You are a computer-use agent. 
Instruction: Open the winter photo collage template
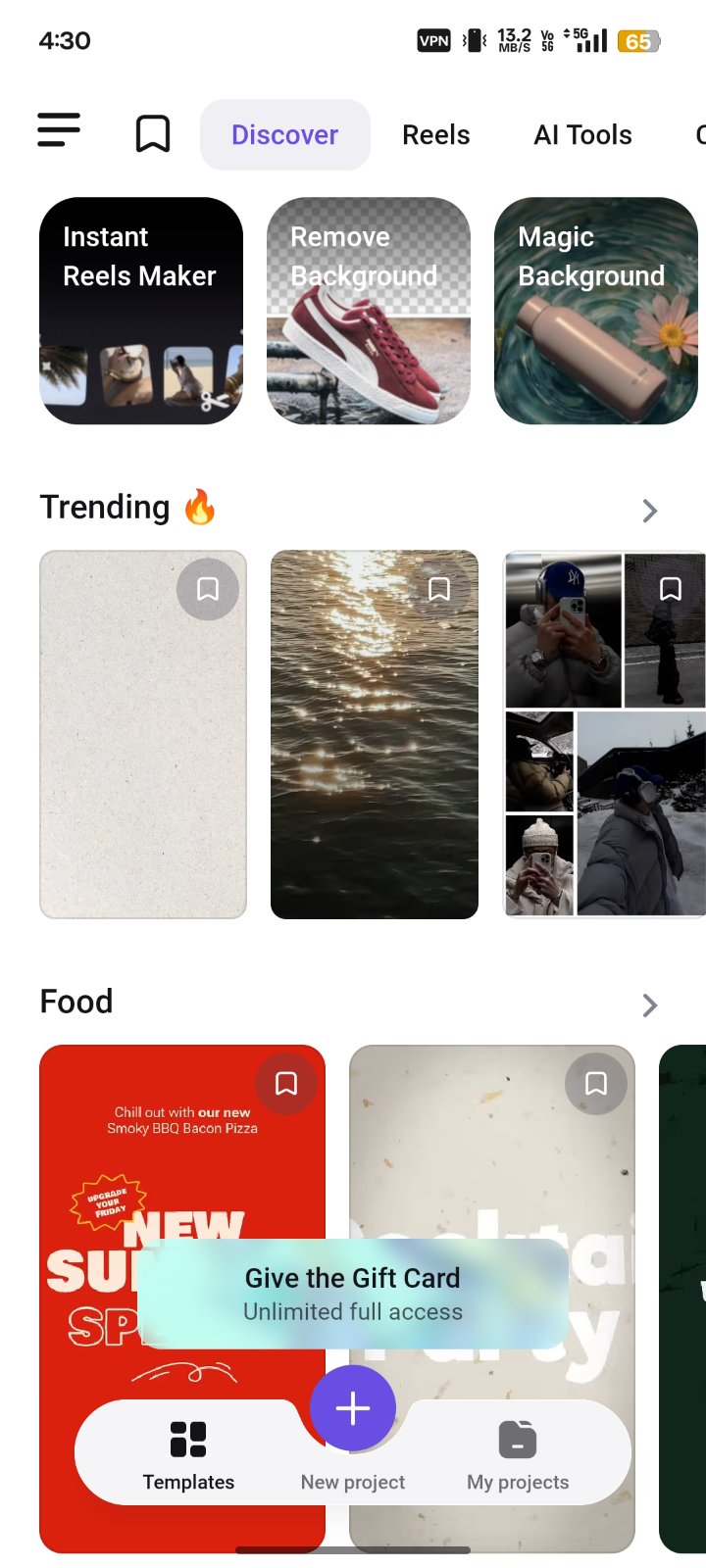[605, 735]
